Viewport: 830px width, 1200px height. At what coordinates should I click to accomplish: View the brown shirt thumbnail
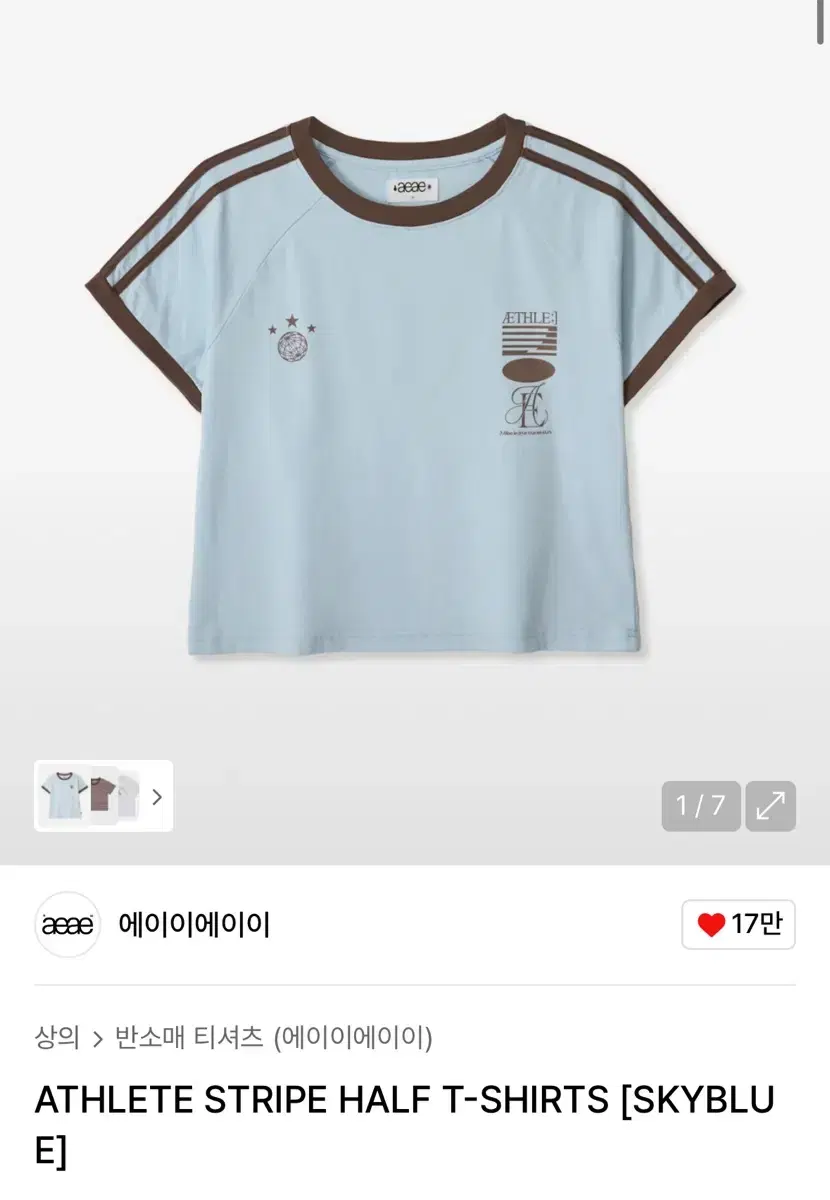pos(103,796)
